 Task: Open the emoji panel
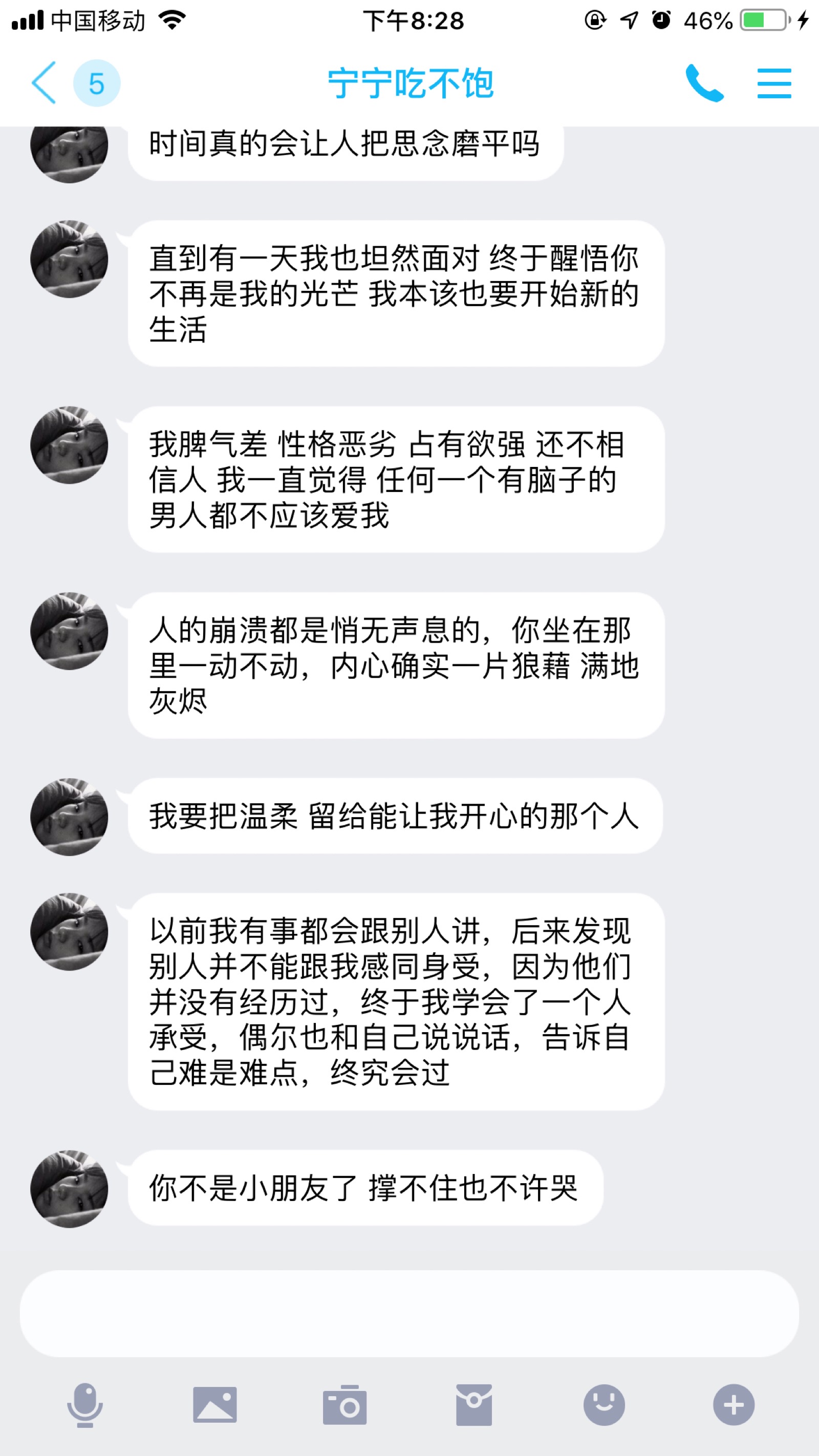click(604, 1405)
